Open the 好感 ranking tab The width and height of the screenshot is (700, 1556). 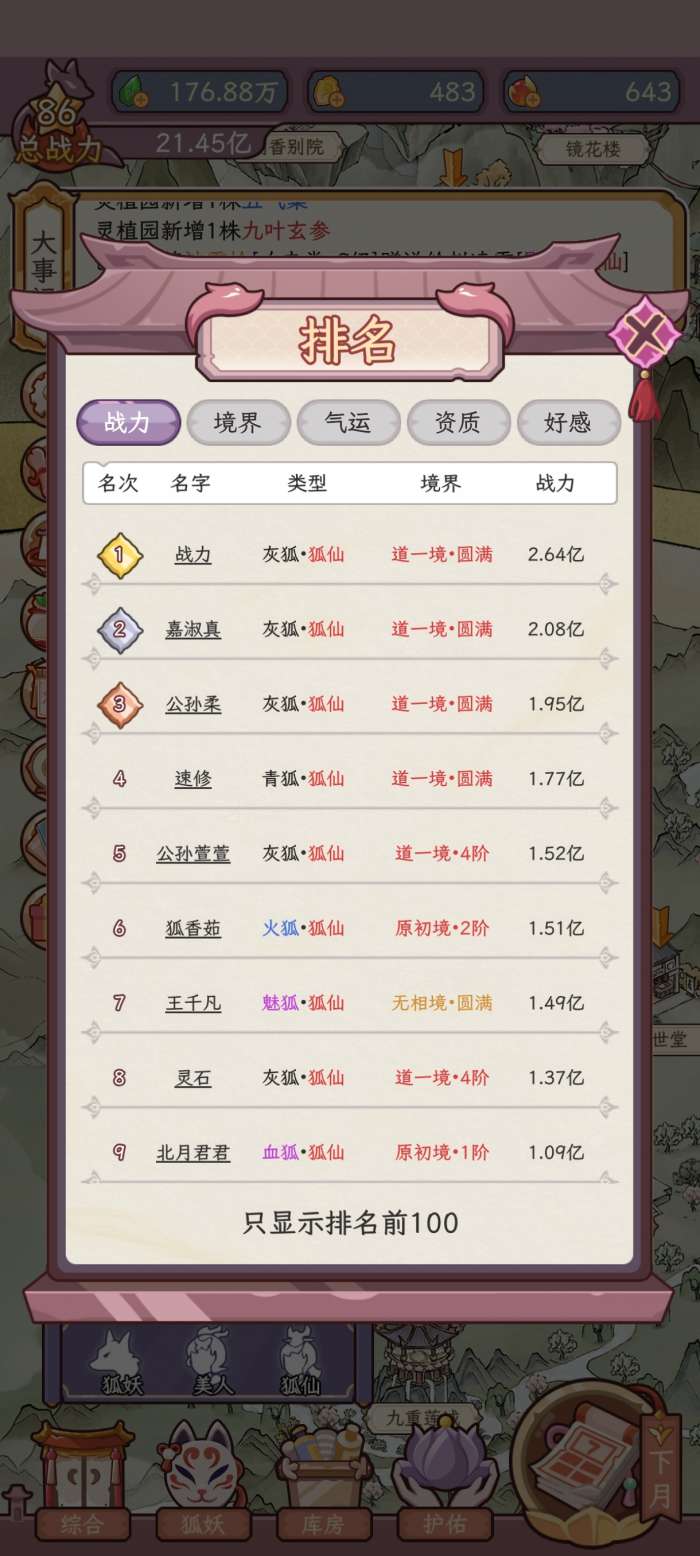pyautogui.click(x=568, y=423)
